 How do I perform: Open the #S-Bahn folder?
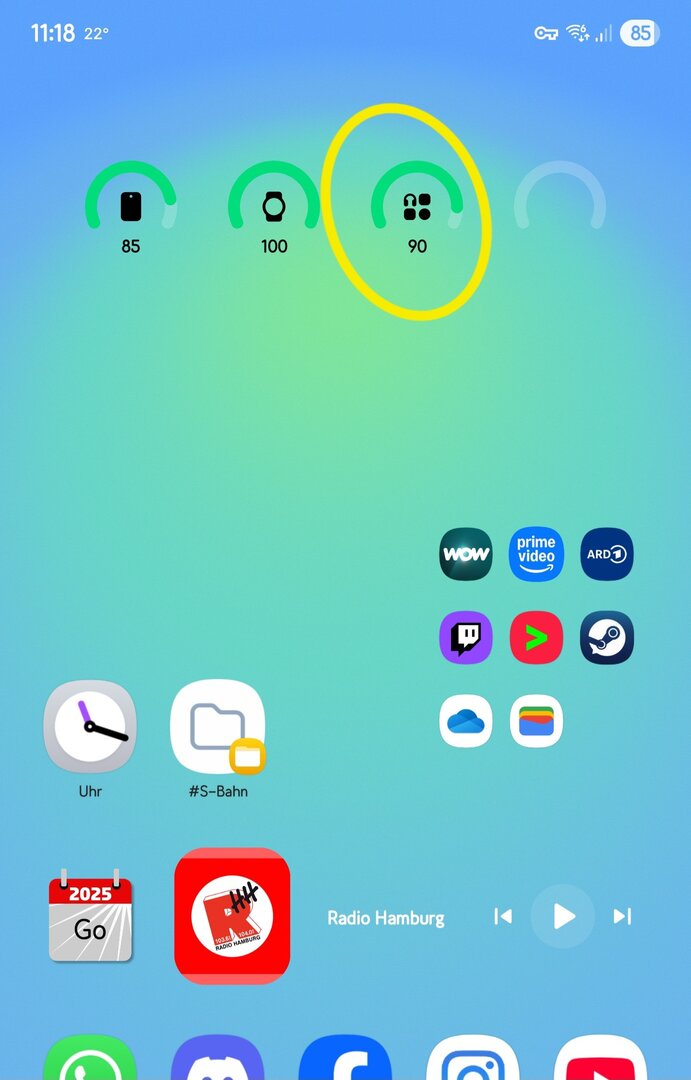coord(217,727)
